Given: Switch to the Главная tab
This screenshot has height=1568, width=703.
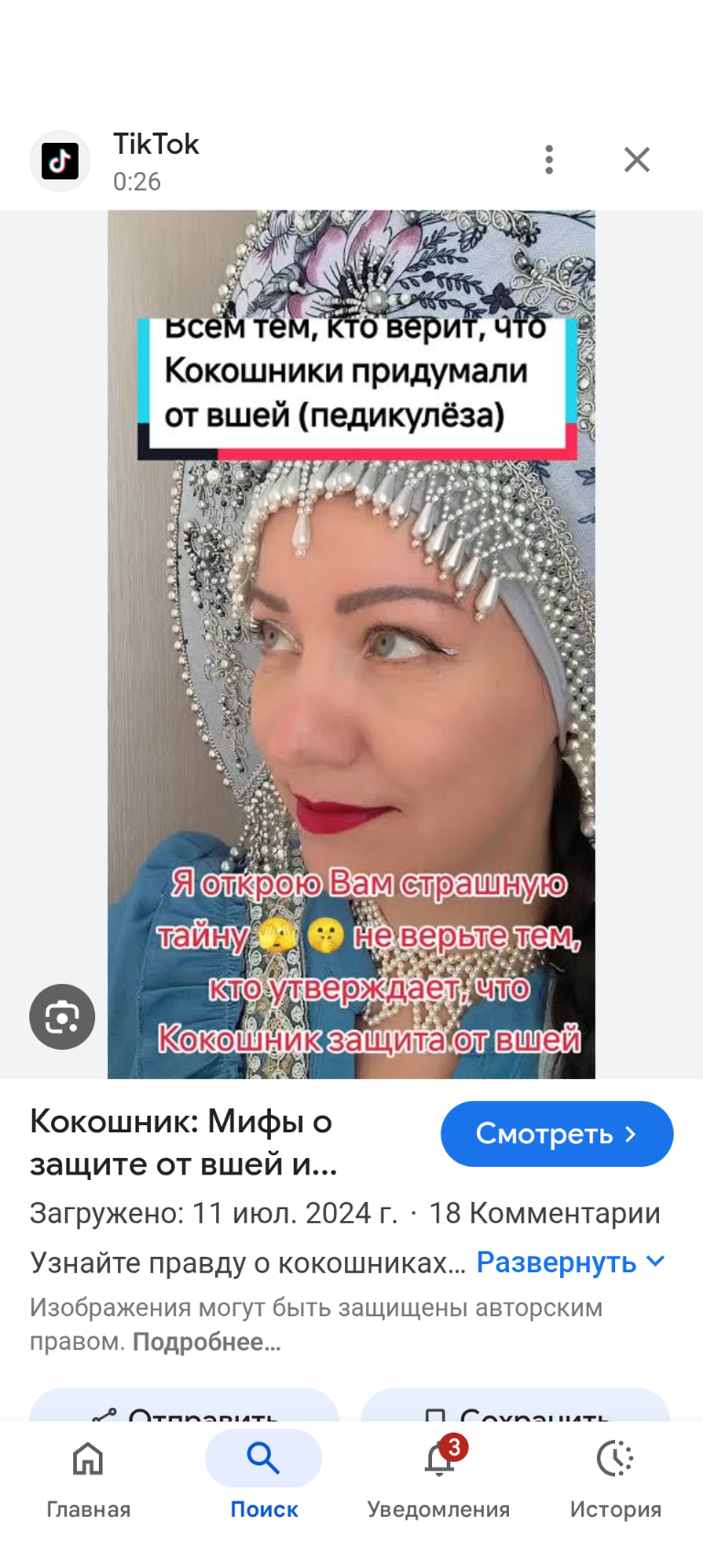Looking at the screenshot, I should tap(88, 1475).
